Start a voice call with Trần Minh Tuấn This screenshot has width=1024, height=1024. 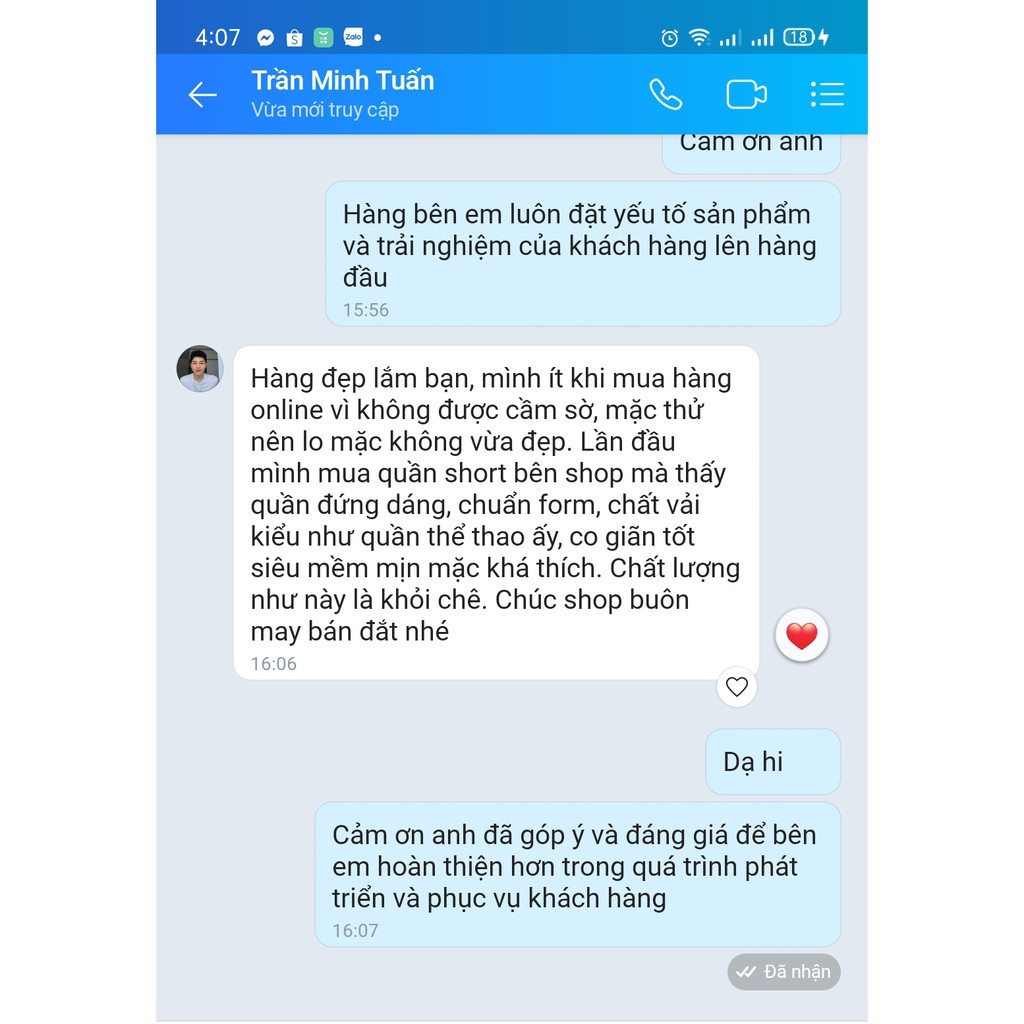pyautogui.click(x=665, y=95)
